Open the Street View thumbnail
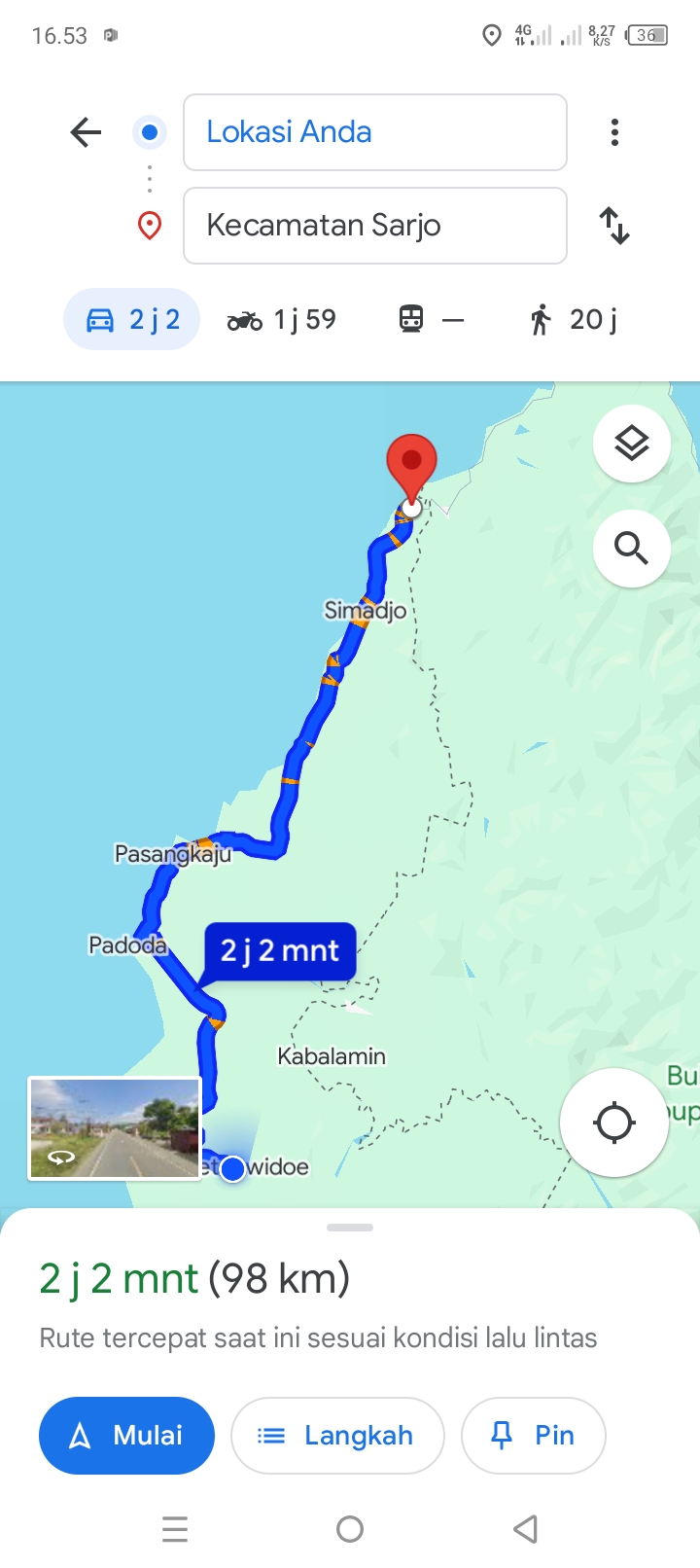 [115, 1128]
